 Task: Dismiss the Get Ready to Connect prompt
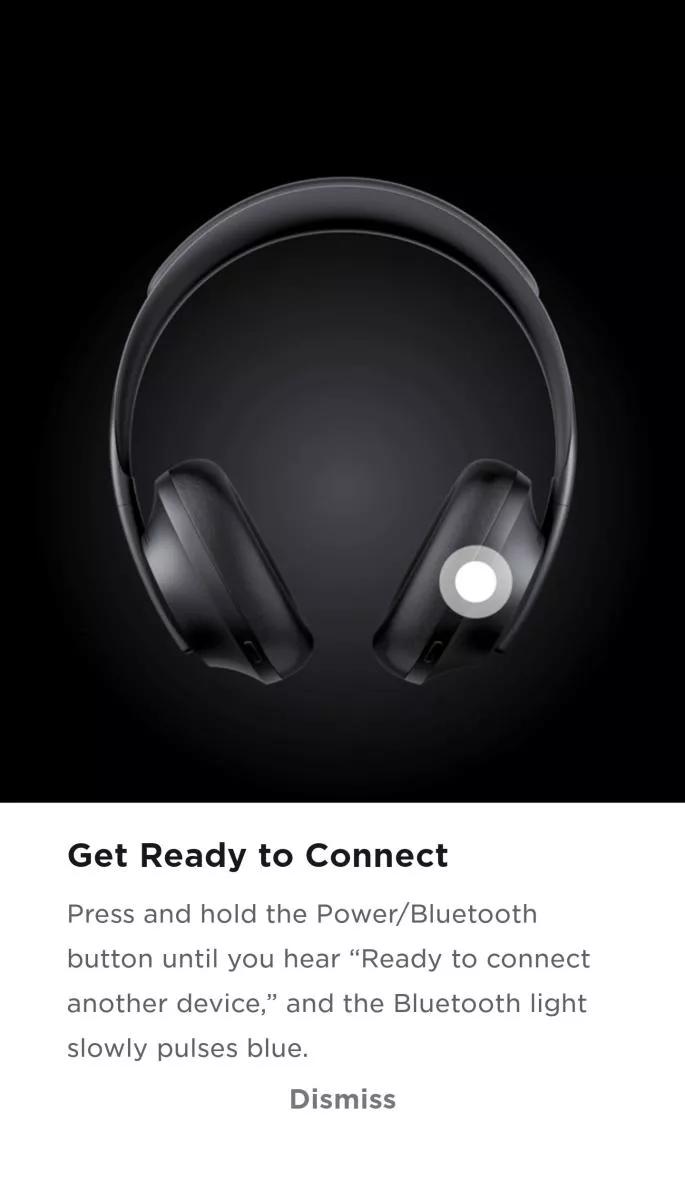[x=342, y=1099]
